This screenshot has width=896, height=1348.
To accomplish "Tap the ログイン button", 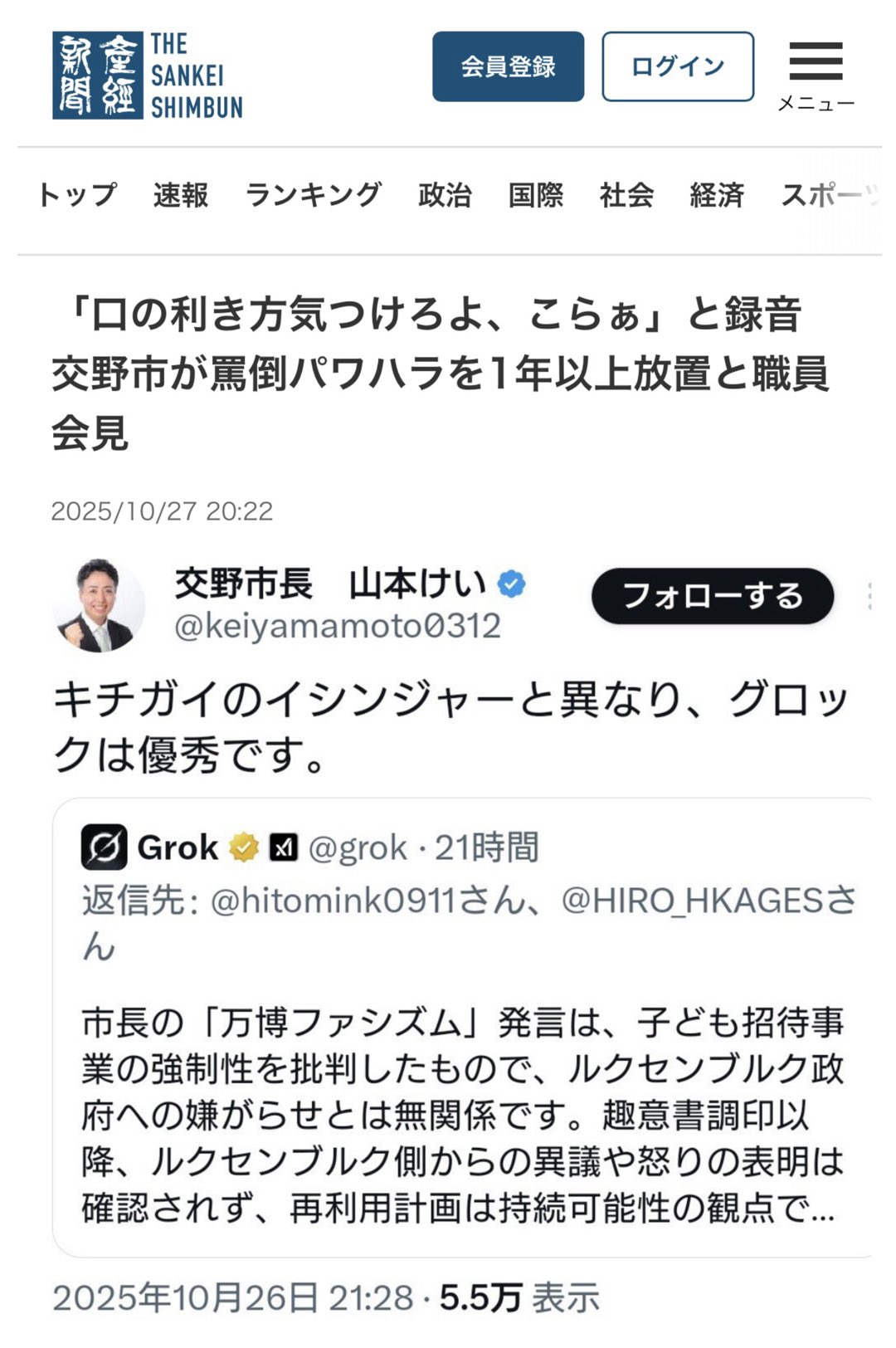I will tap(678, 66).
